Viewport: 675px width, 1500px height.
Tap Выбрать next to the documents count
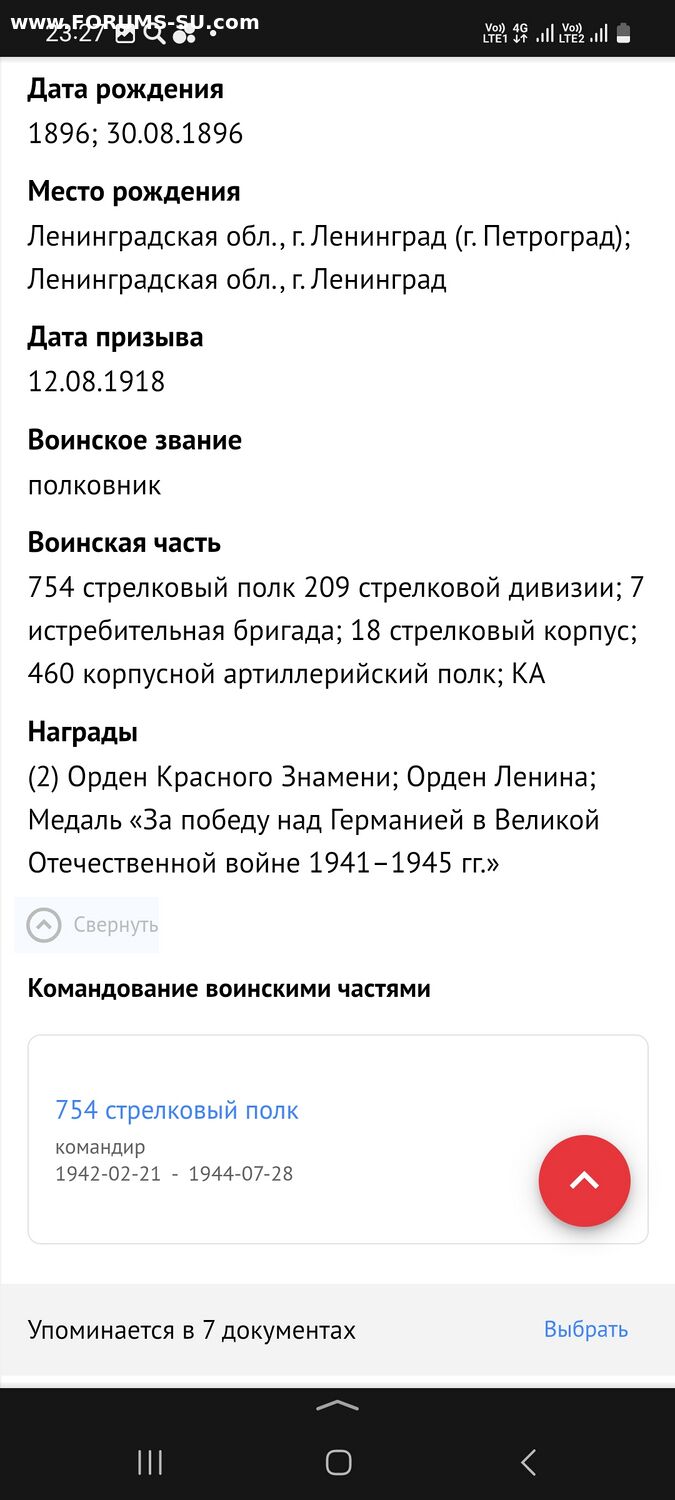586,1329
